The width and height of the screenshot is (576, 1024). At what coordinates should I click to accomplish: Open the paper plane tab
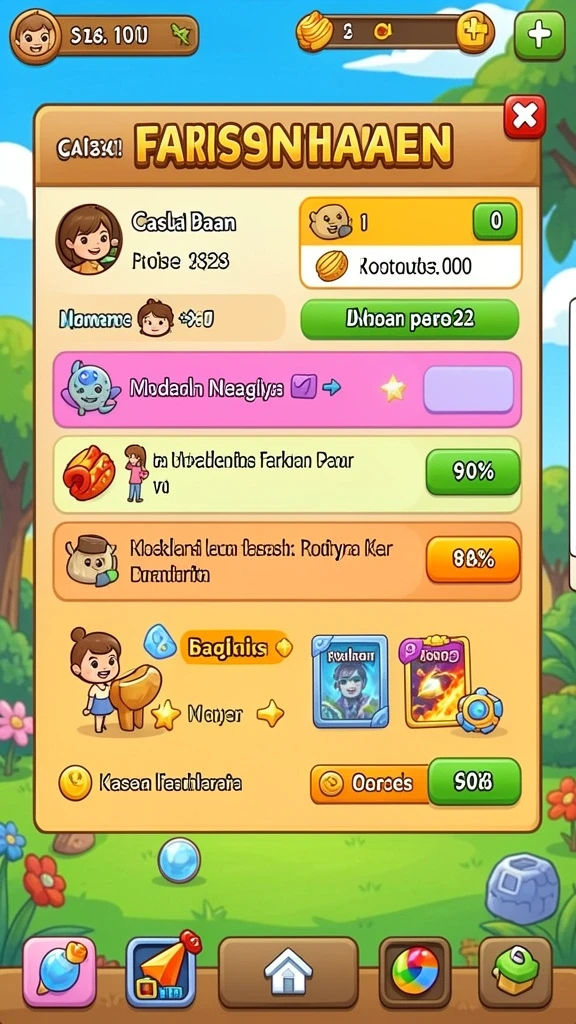tap(161, 972)
